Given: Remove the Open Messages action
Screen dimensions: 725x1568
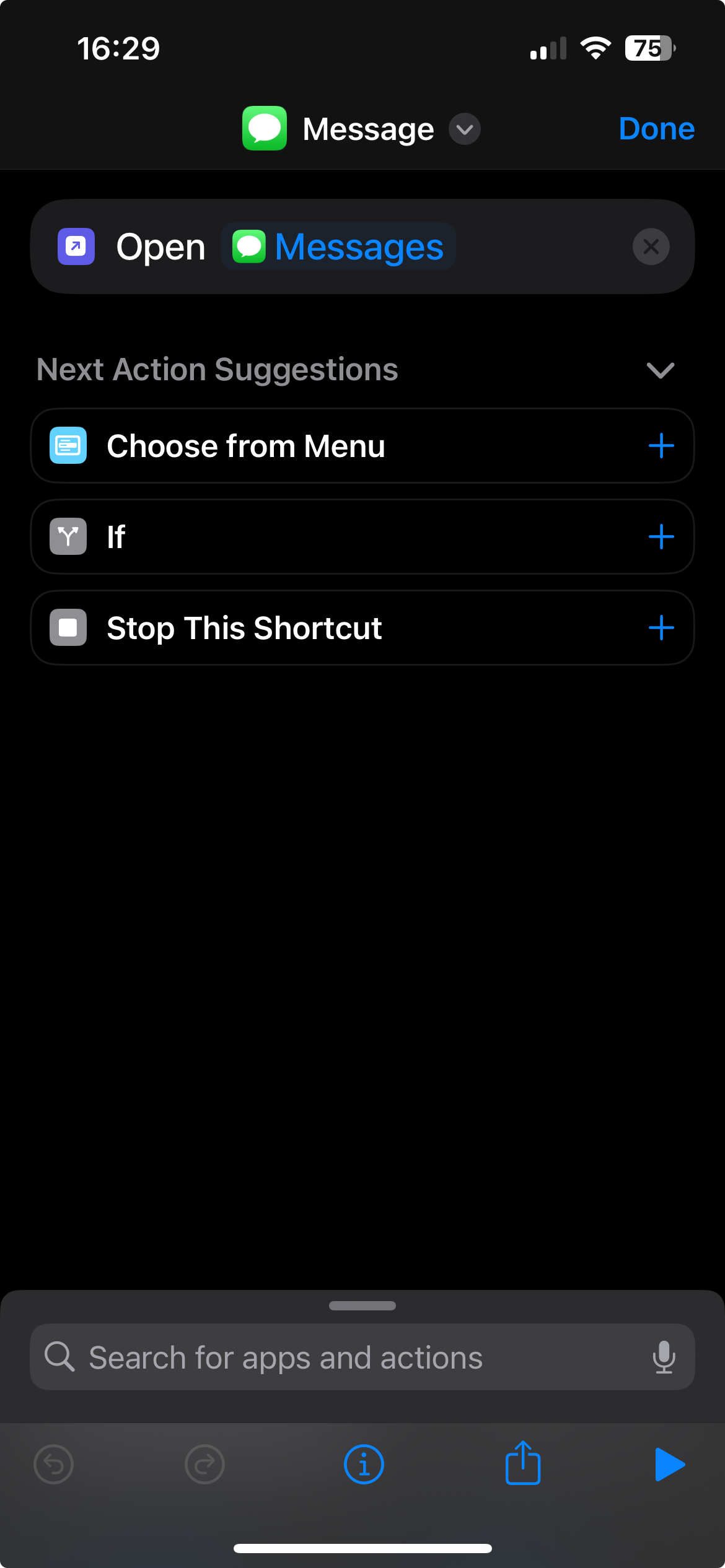Looking at the screenshot, I should click(651, 246).
